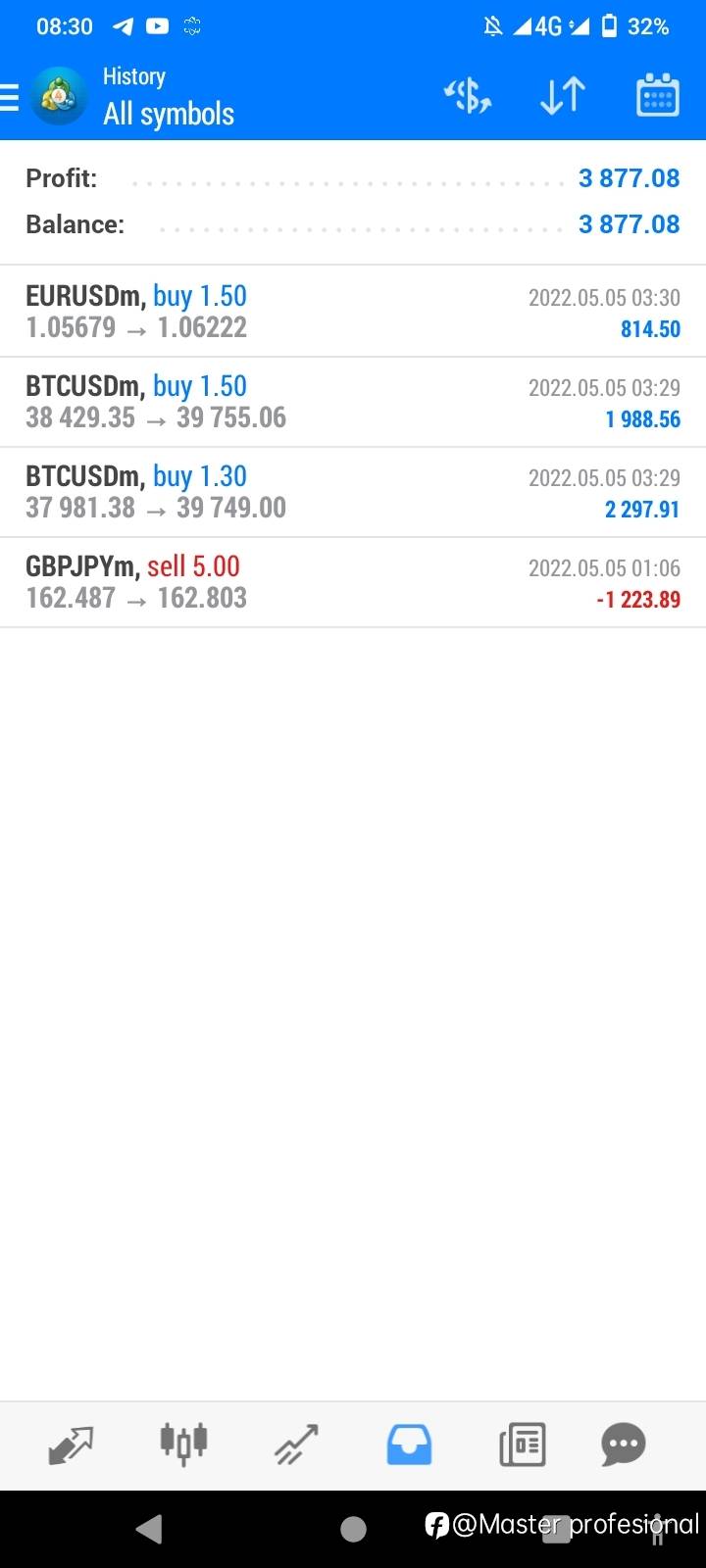Screen dimensions: 706x1568
Task: Switch to the Quotes tab
Action: click(71, 1445)
